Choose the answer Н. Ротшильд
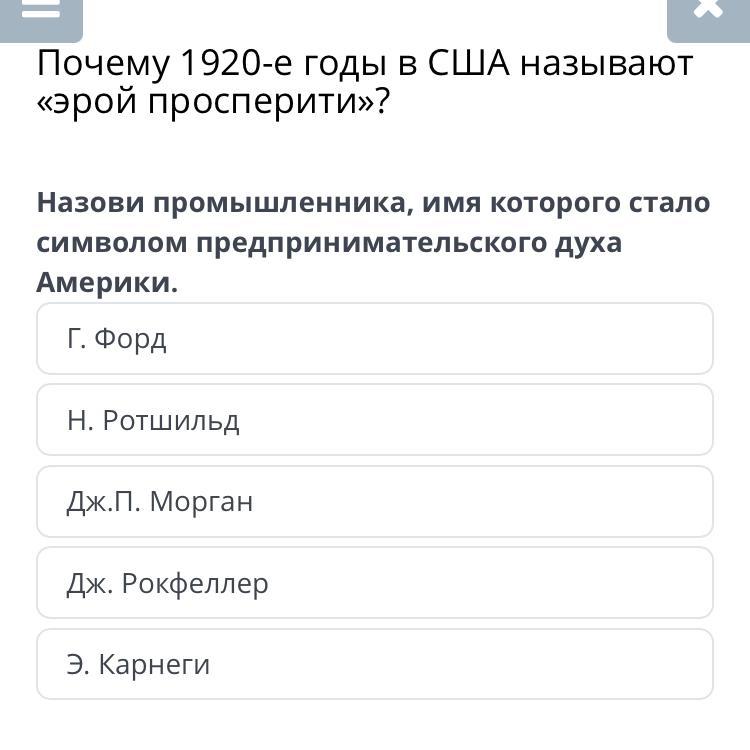This screenshot has width=750, height=750. tap(375, 420)
